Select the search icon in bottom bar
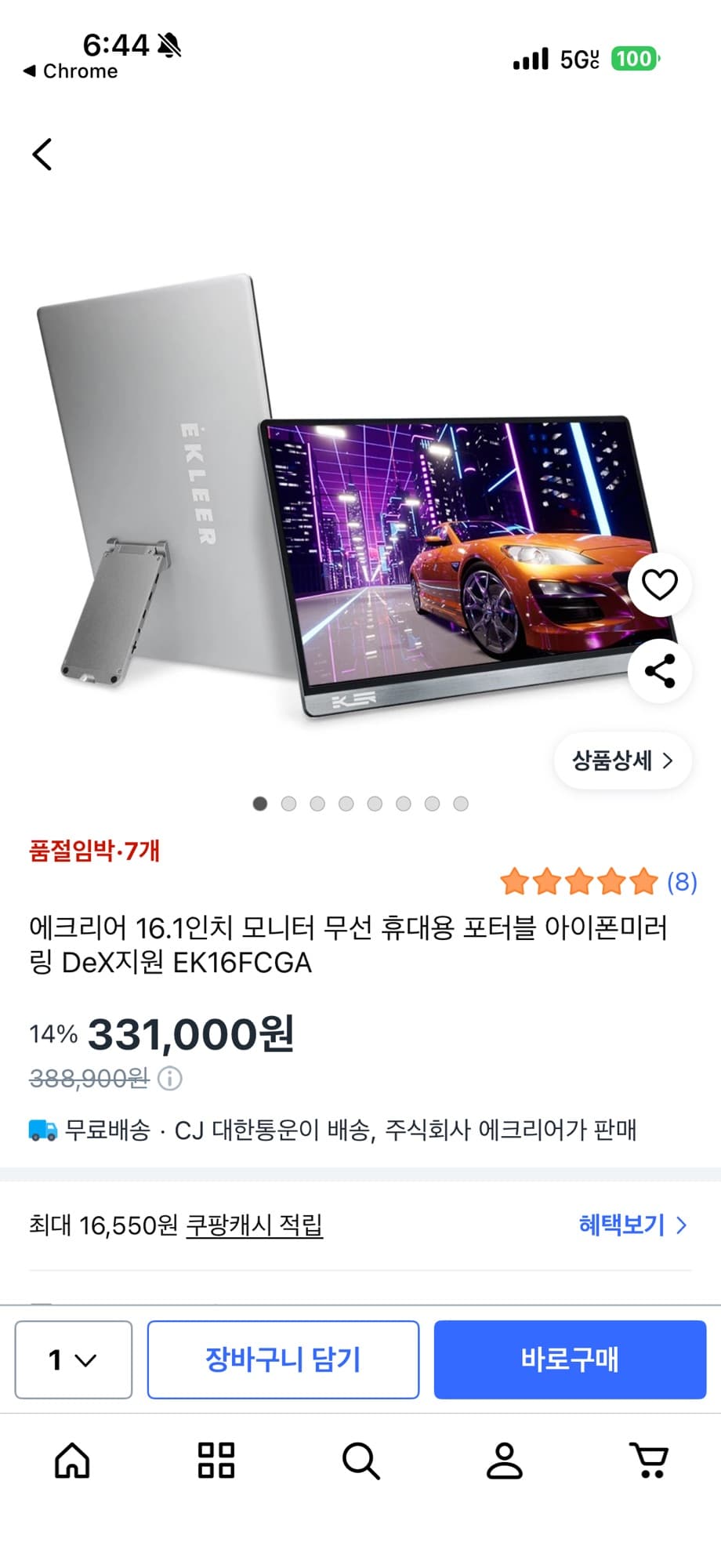The width and height of the screenshot is (721, 1568). [360, 1460]
